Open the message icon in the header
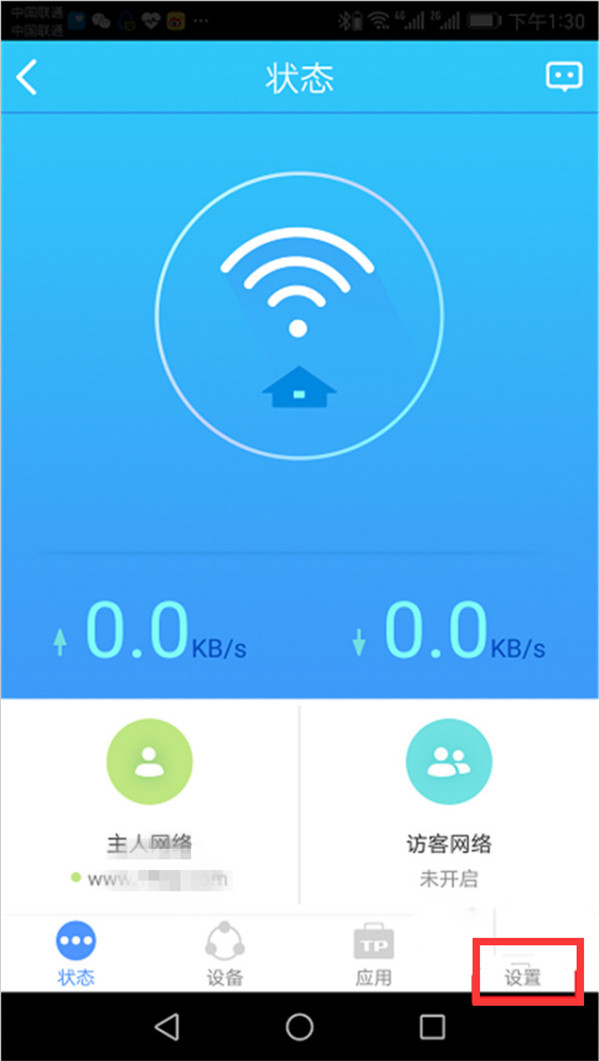Viewport: 600px width, 1061px height. pos(563,77)
